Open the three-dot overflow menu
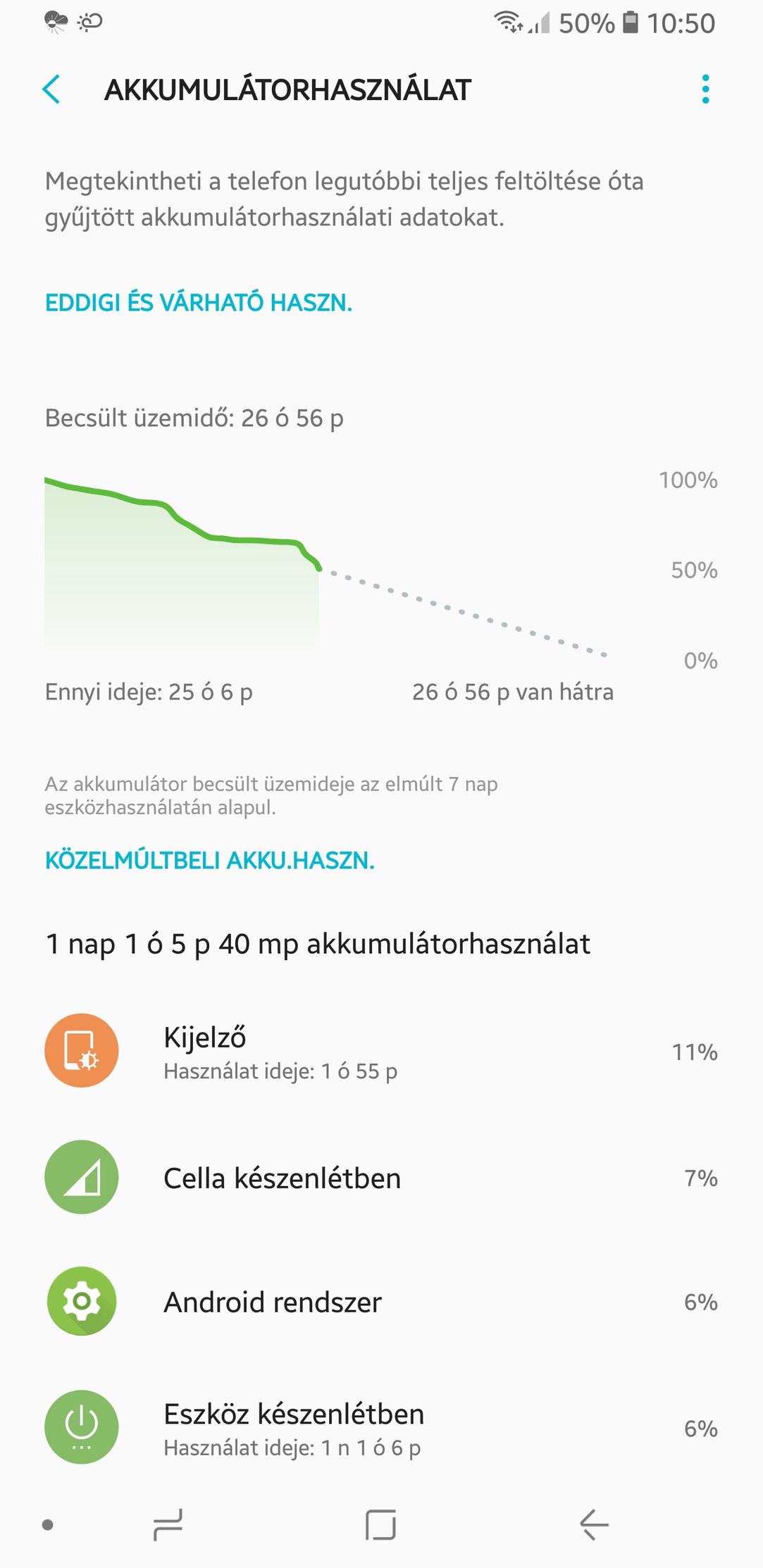763x1568 pixels. tap(705, 89)
